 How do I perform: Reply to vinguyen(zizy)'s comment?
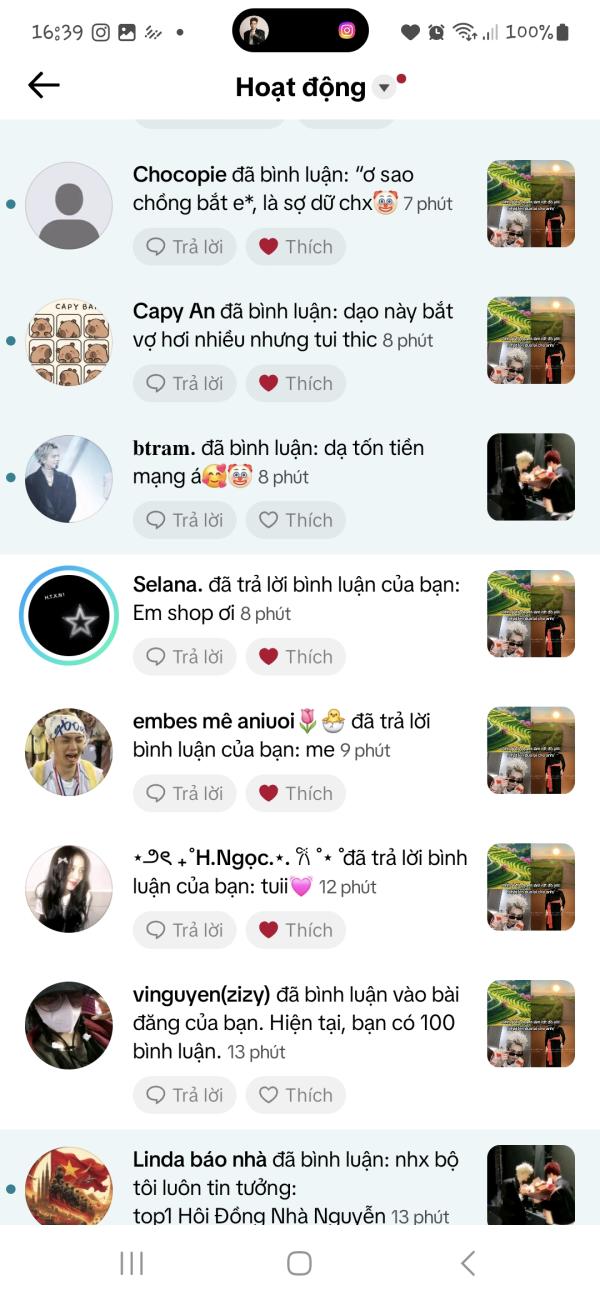[184, 1095]
